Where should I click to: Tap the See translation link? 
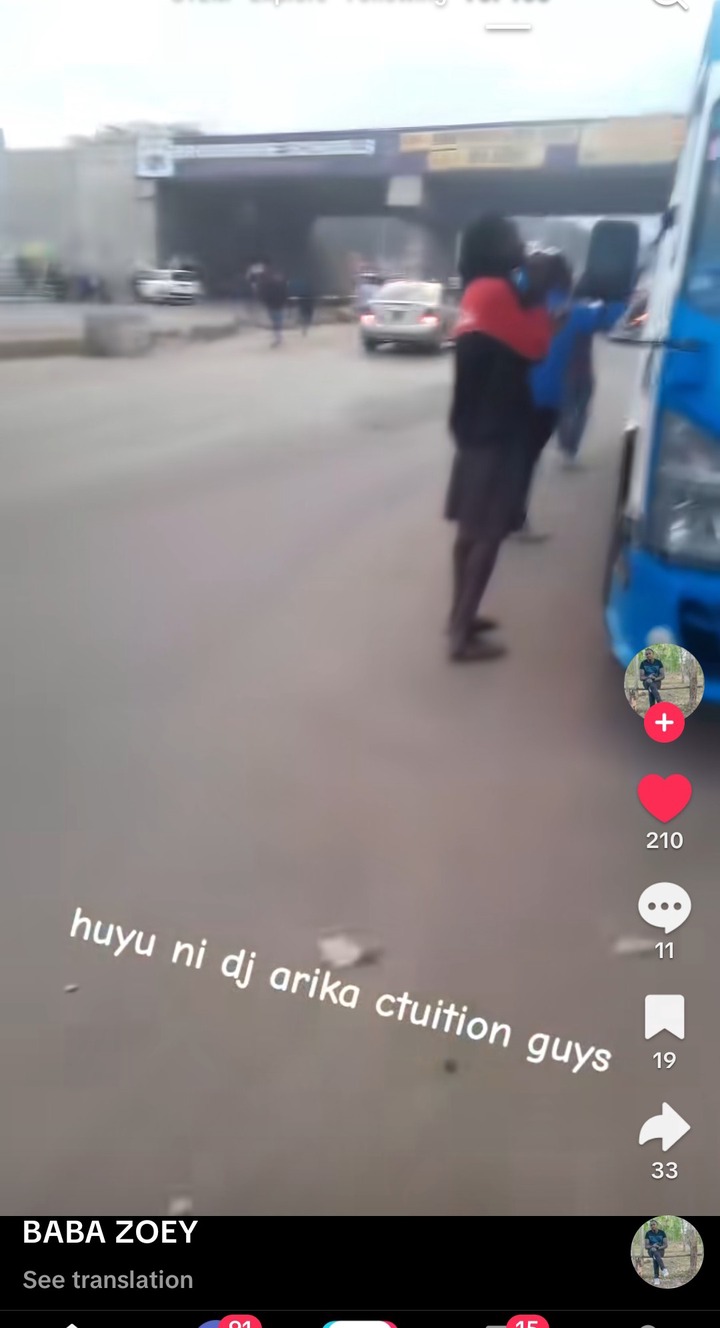pos(108,1280)
